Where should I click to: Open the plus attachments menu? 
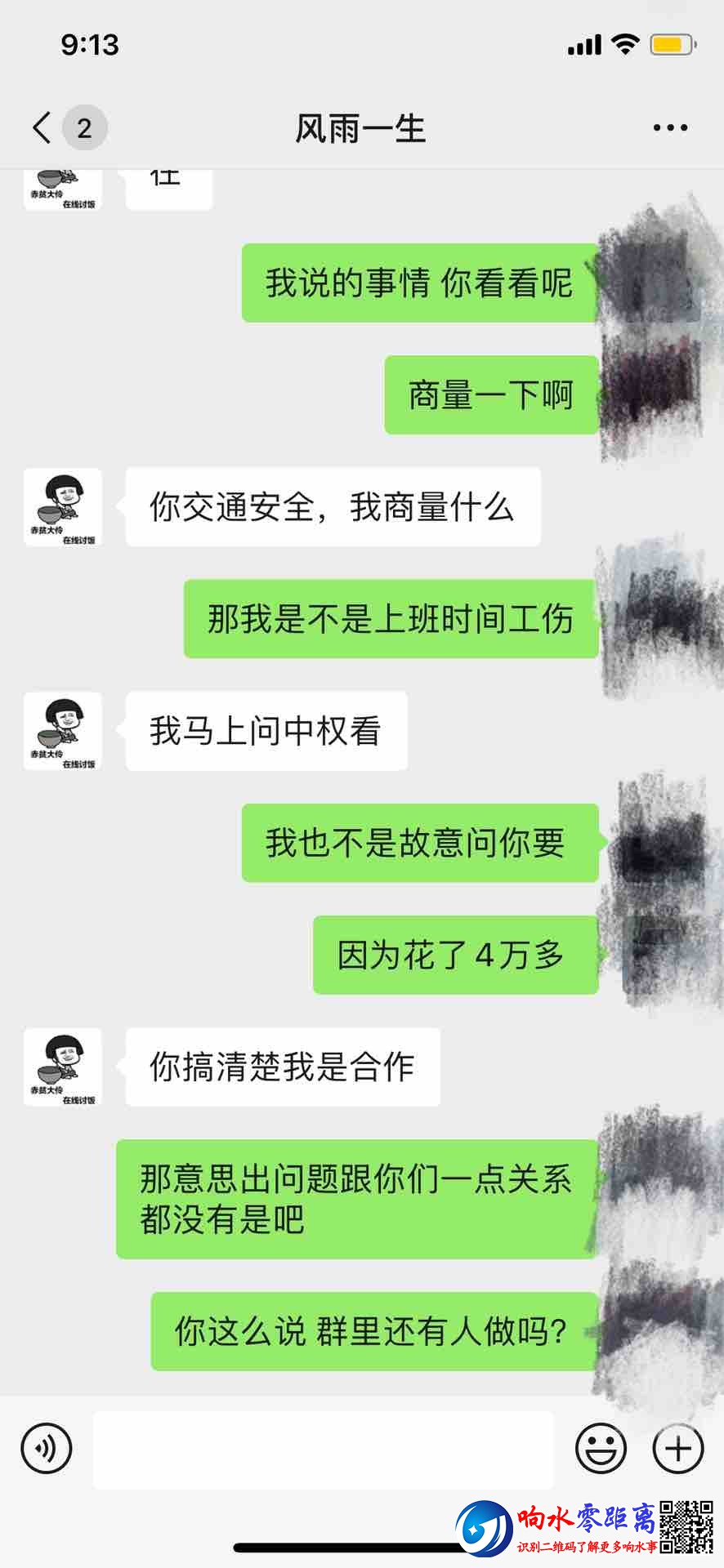(677, 1448)
